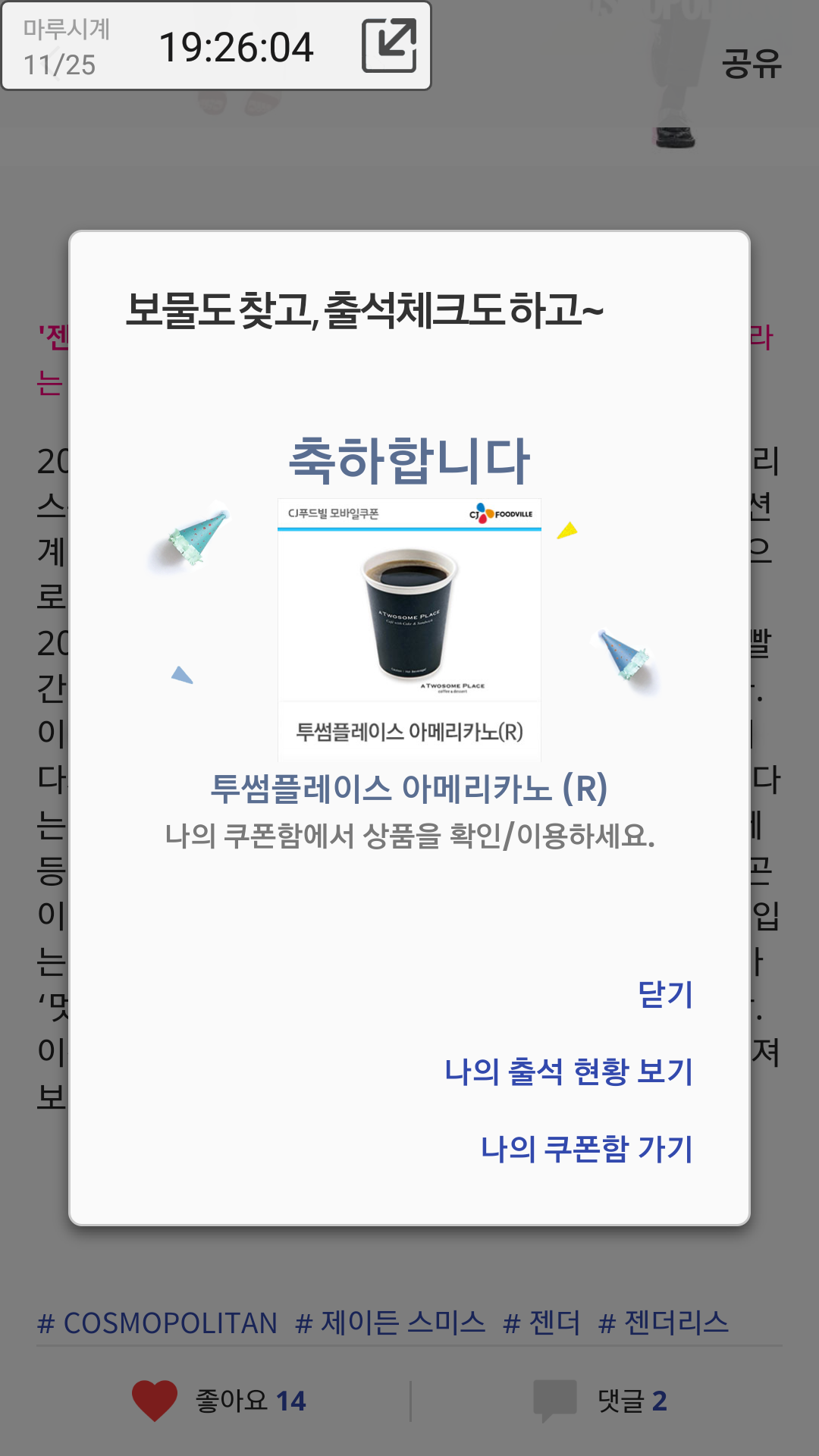Image resolution: width=819 pixels, height=1456 pixels.
Task: Tap the 마루시계 expand arrow icon
Action: (x=389, y=46)
